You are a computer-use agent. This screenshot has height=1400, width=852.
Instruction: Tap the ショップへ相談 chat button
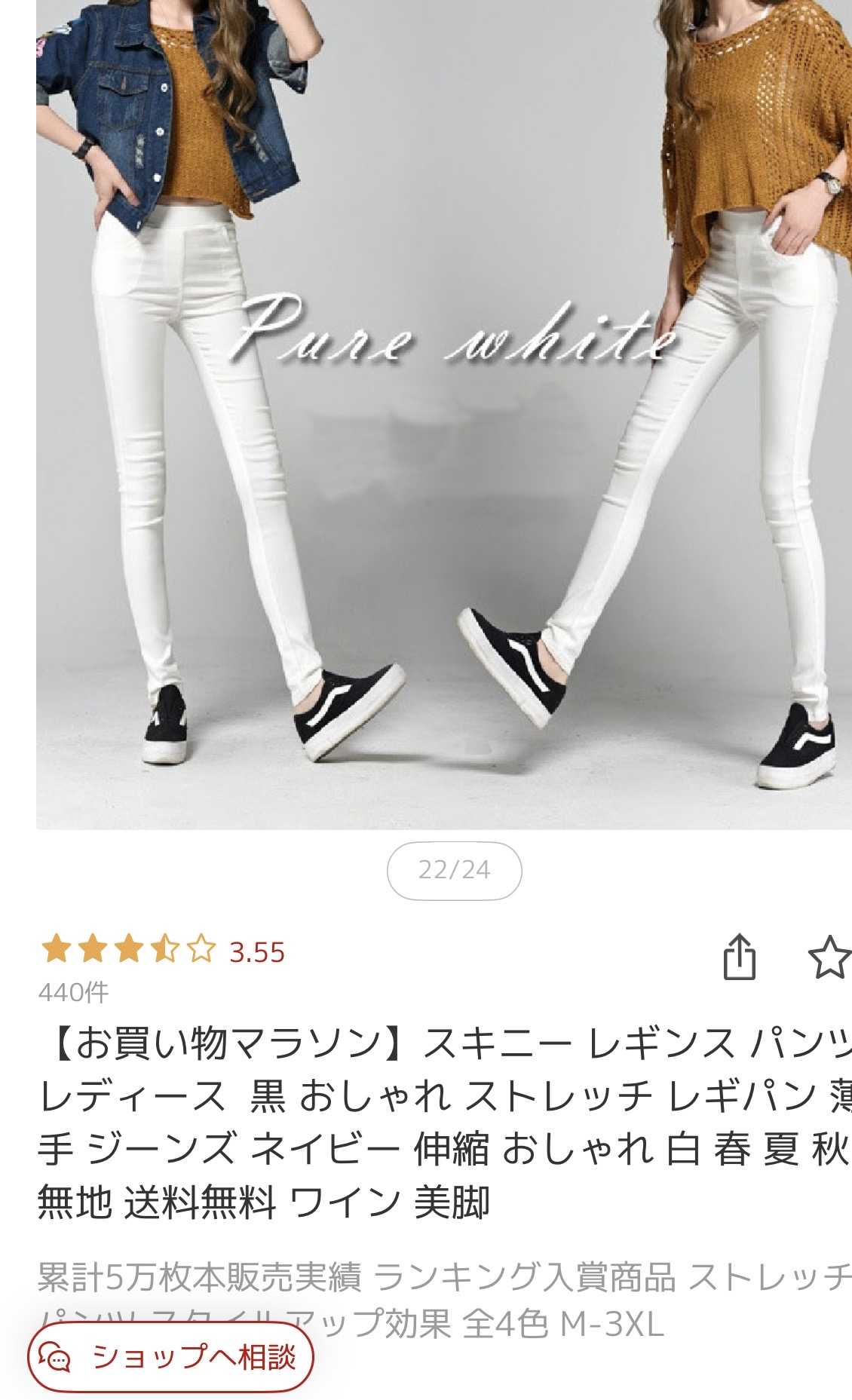(170, 1357)
